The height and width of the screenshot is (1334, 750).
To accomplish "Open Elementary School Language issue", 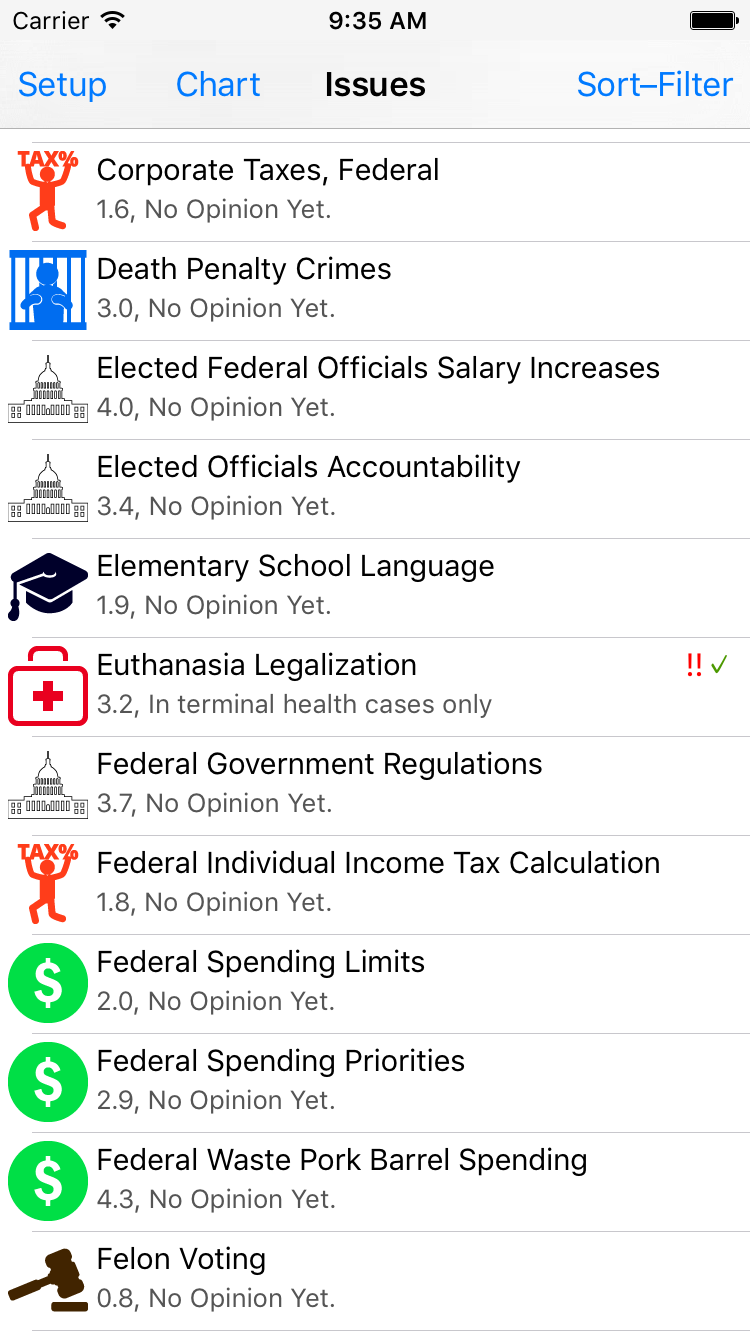I will [375, 588].
